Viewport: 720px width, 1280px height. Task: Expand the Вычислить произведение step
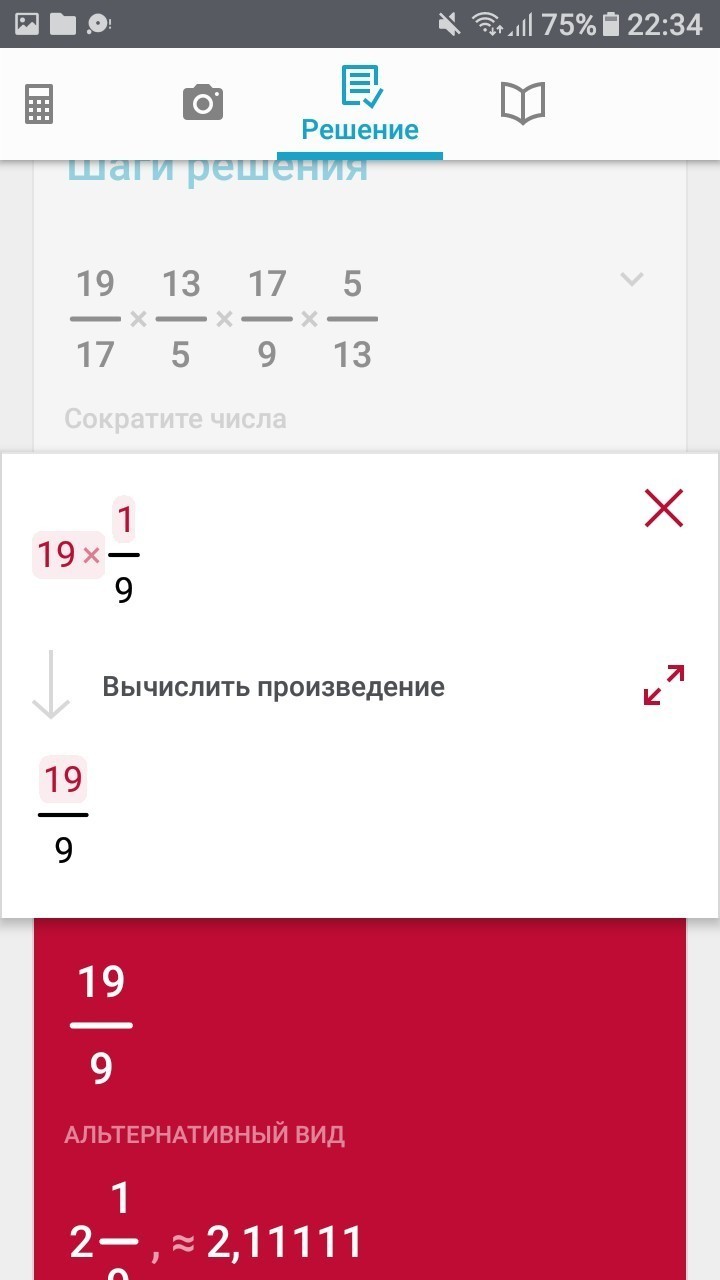coord(663,685)
